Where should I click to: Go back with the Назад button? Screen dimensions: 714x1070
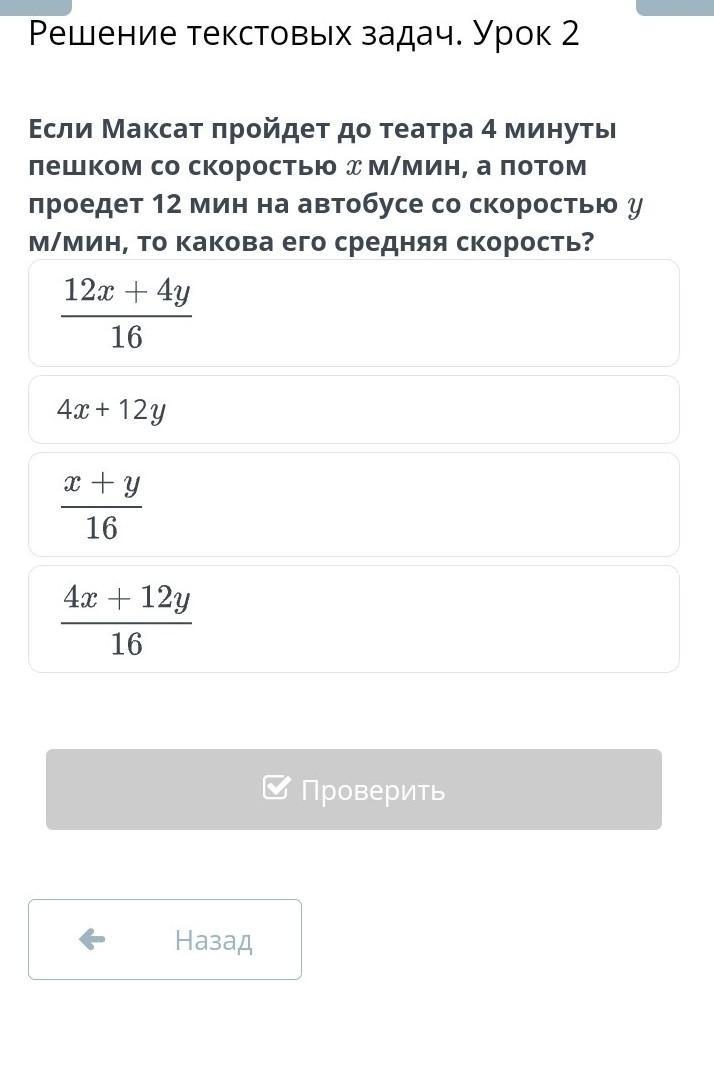(x=165, y=940)
